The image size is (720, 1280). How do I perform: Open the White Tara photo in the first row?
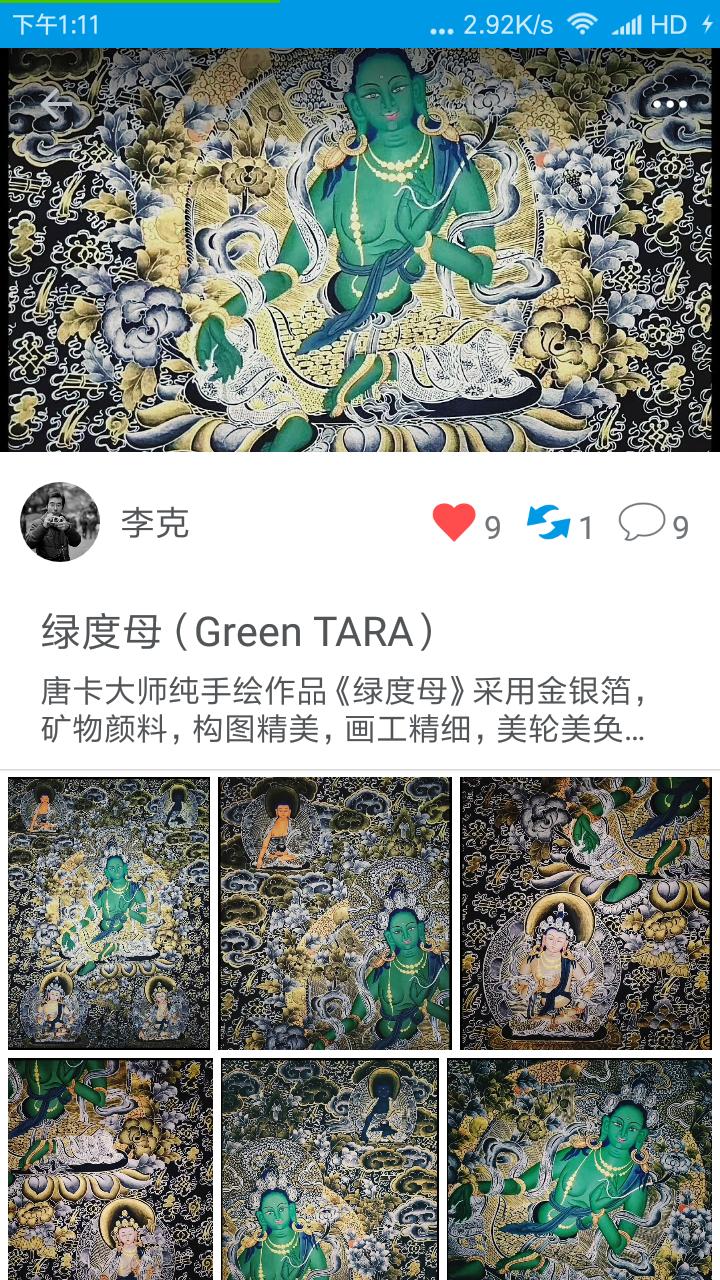pos(585,913)
